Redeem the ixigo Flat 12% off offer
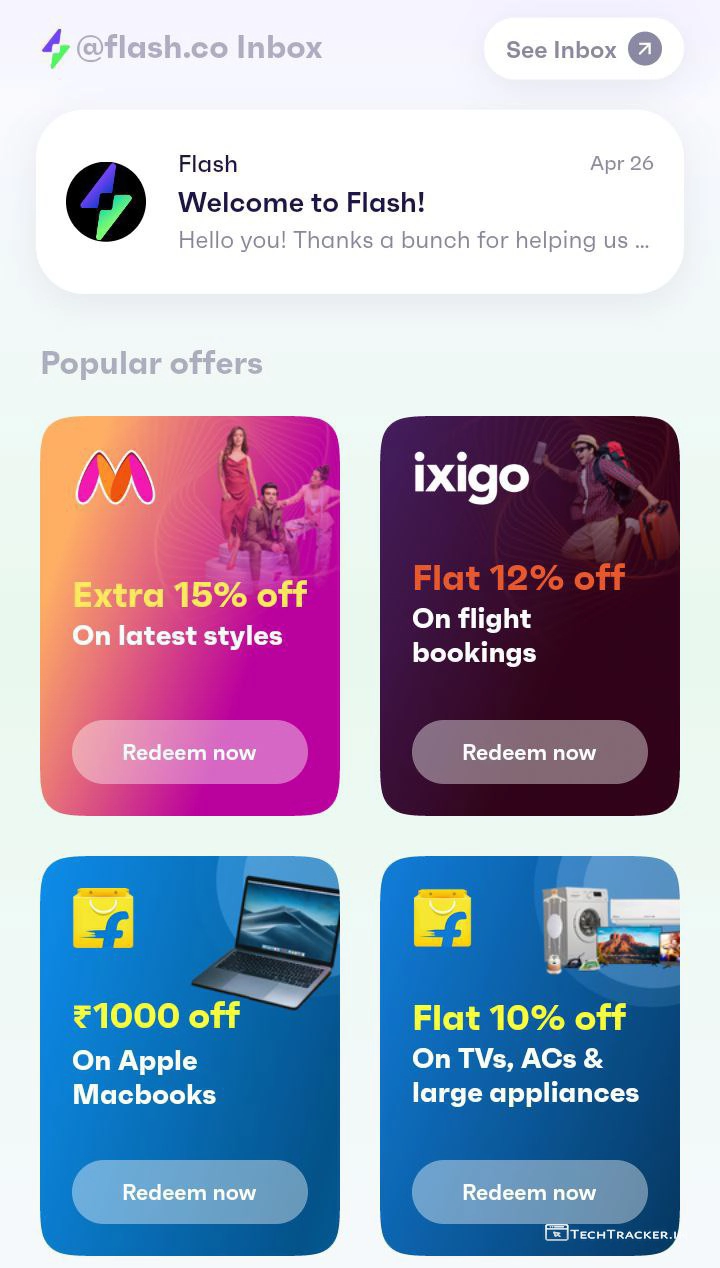The width and height of the screenshot is (720, 1268). (x=530, y=752)
